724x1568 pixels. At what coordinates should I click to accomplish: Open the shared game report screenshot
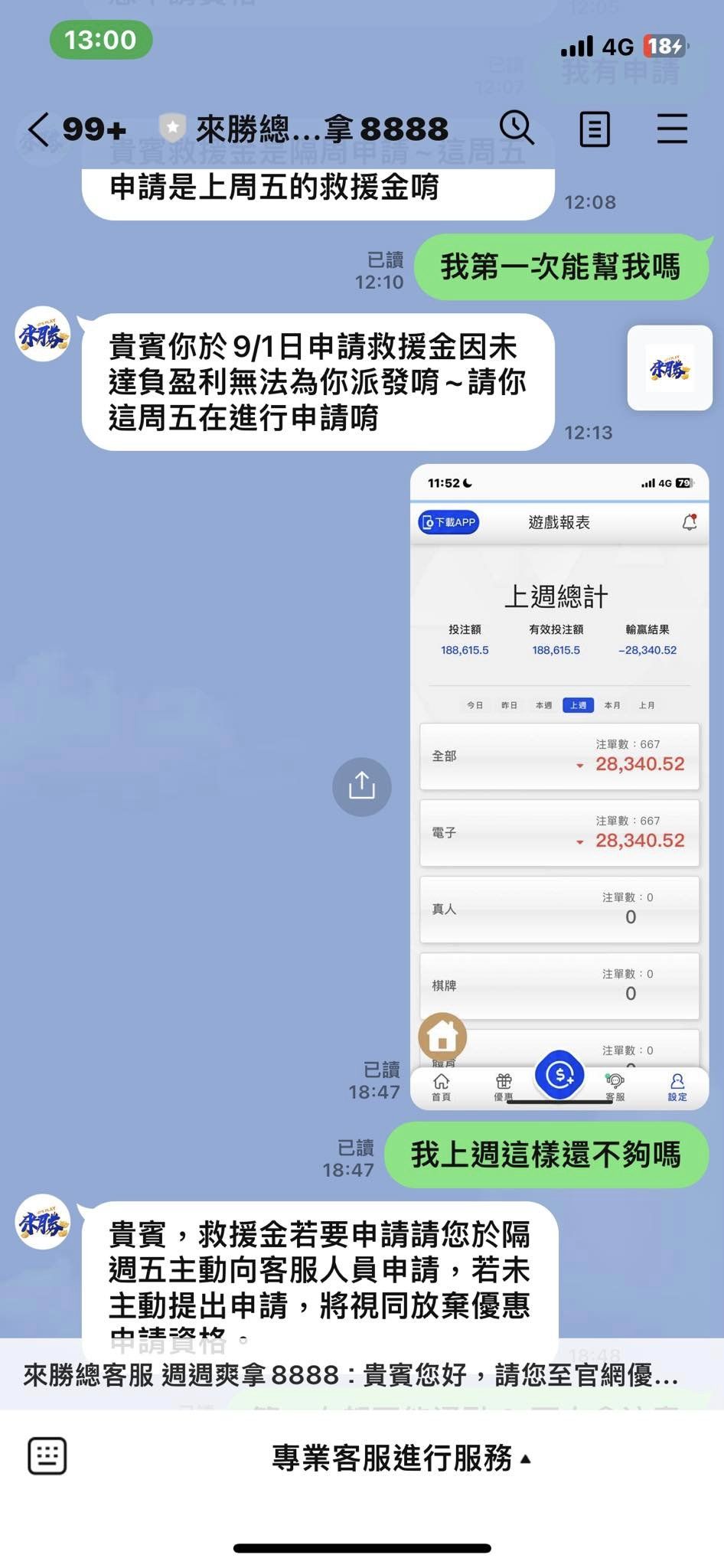(559, 786)
